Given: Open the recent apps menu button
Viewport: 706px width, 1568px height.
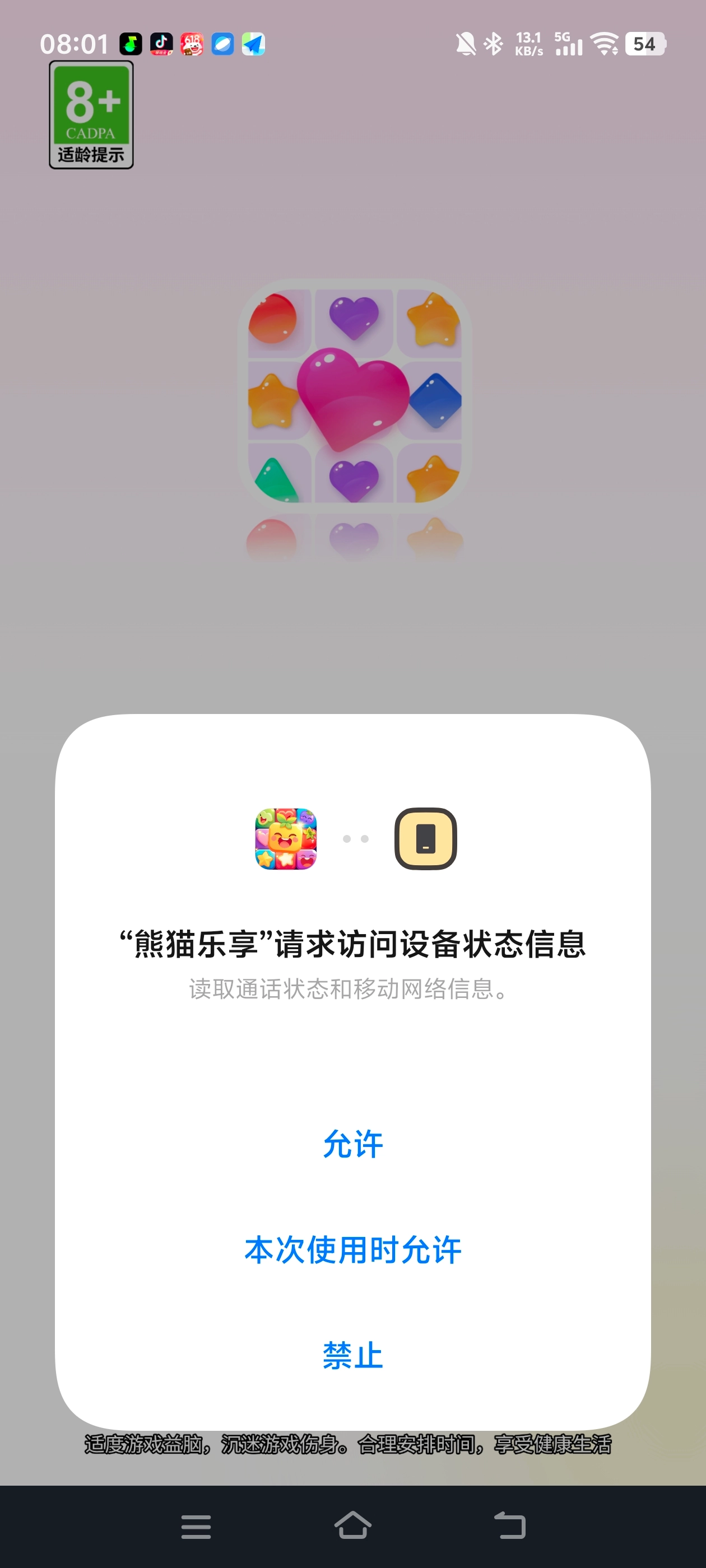Looking at the screenshot, I should click(196, 1527).
